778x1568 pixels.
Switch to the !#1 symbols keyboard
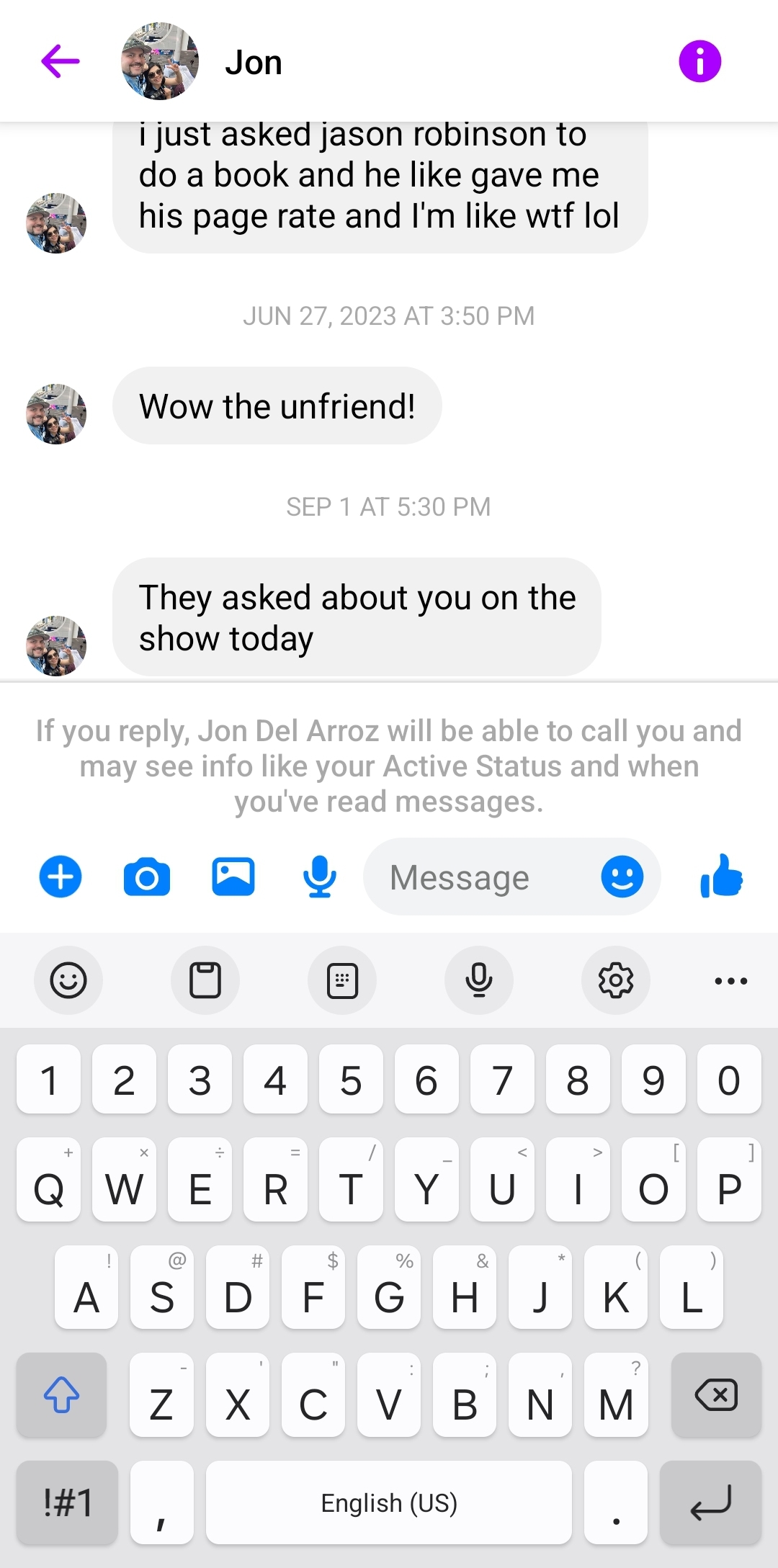(x=68, y=1502)
